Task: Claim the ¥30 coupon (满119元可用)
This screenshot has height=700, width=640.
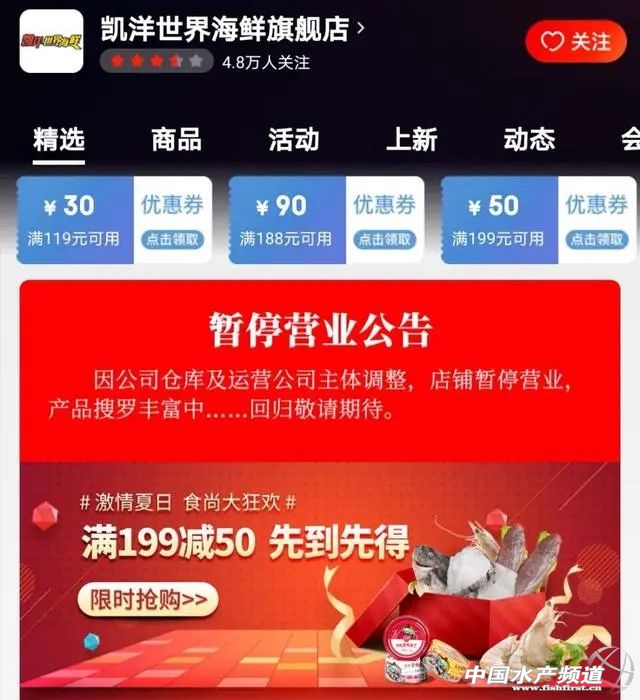Action: coord(172,239)
